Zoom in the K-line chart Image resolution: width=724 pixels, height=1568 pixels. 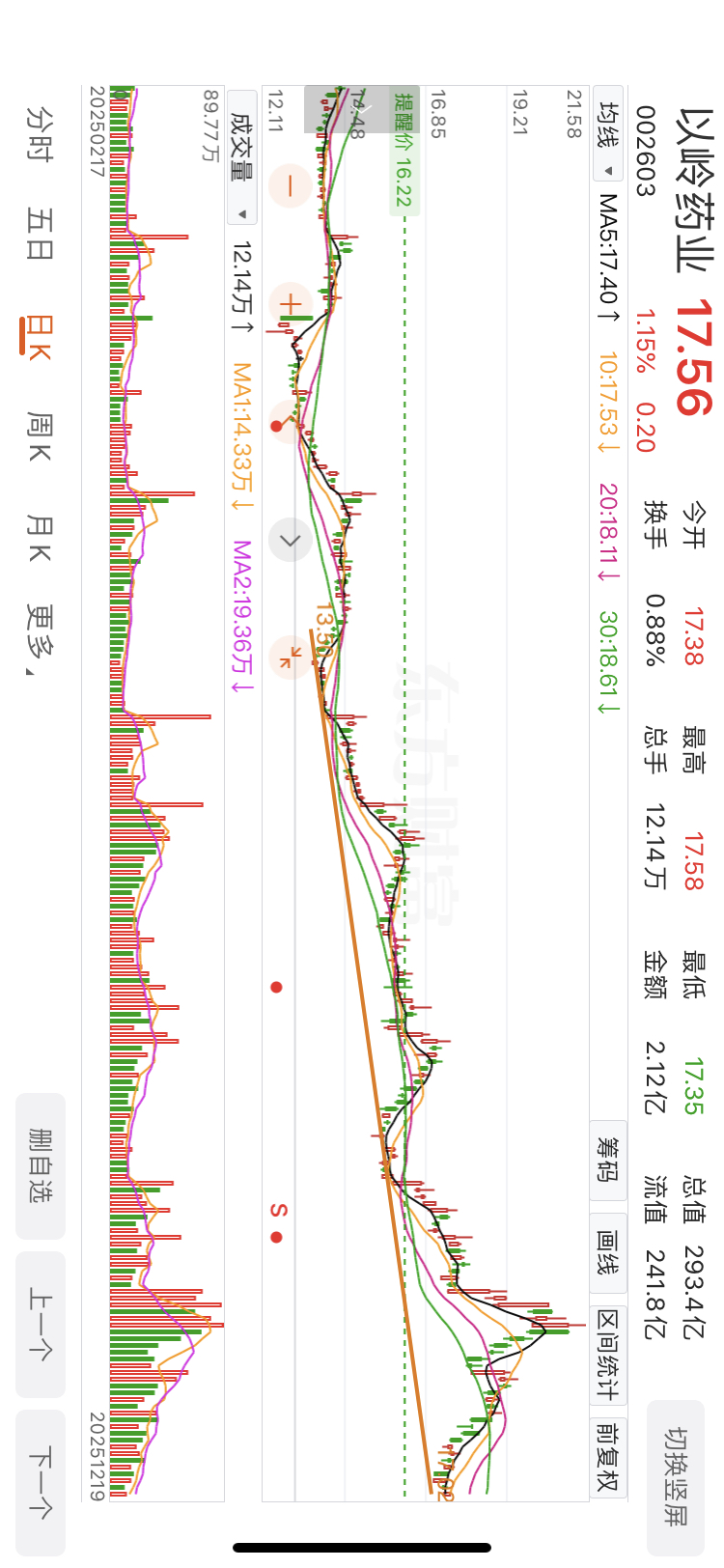coord(290,305)
